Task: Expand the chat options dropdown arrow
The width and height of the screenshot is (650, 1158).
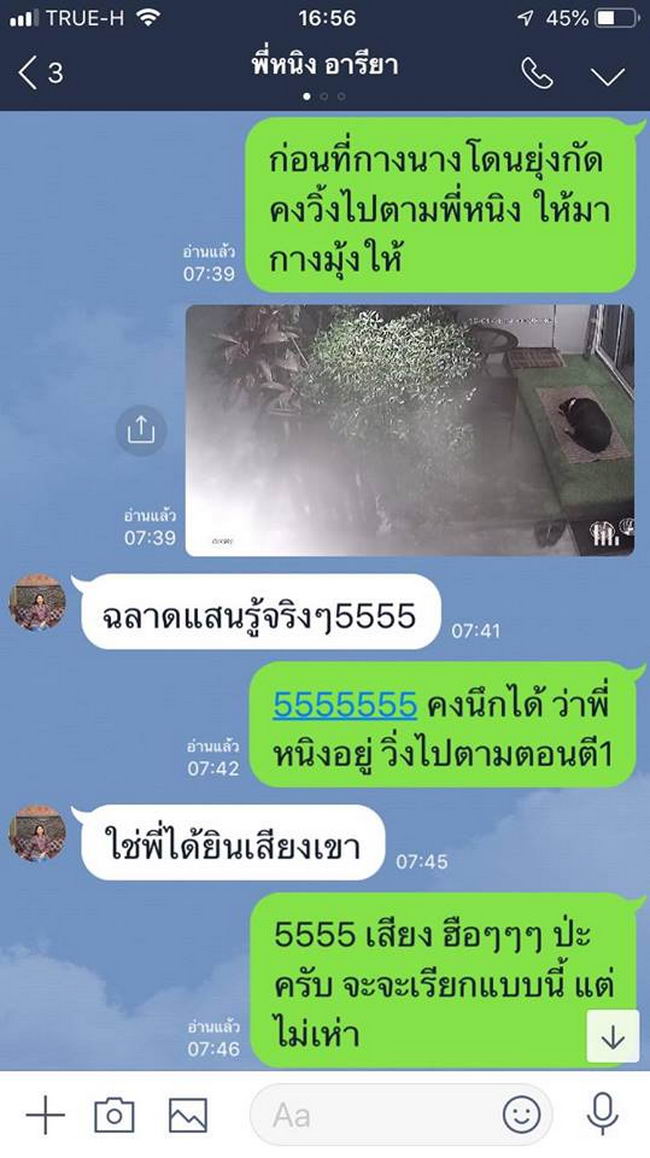Action: (x=607, y=75)
